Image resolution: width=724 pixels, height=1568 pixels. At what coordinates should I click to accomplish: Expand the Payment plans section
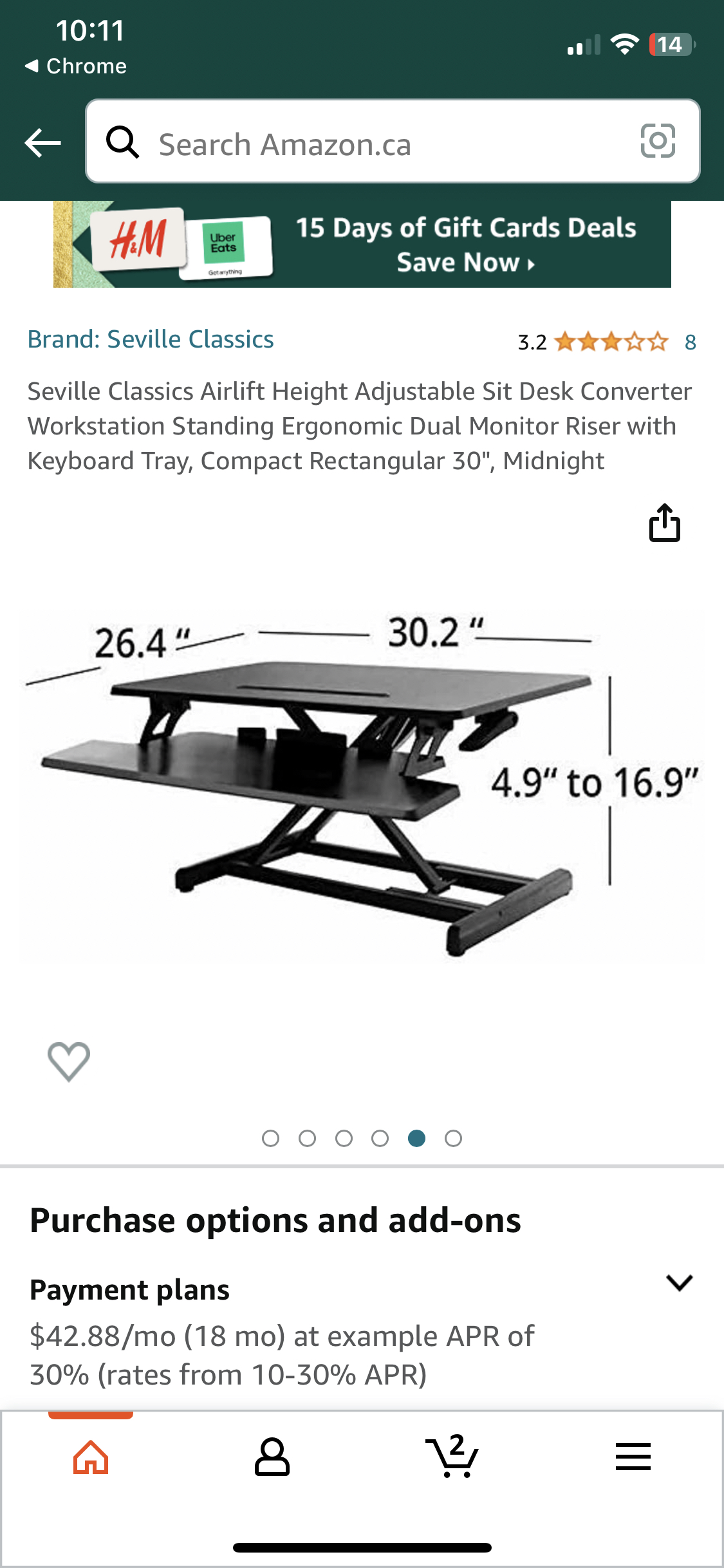pos(679,1283)
